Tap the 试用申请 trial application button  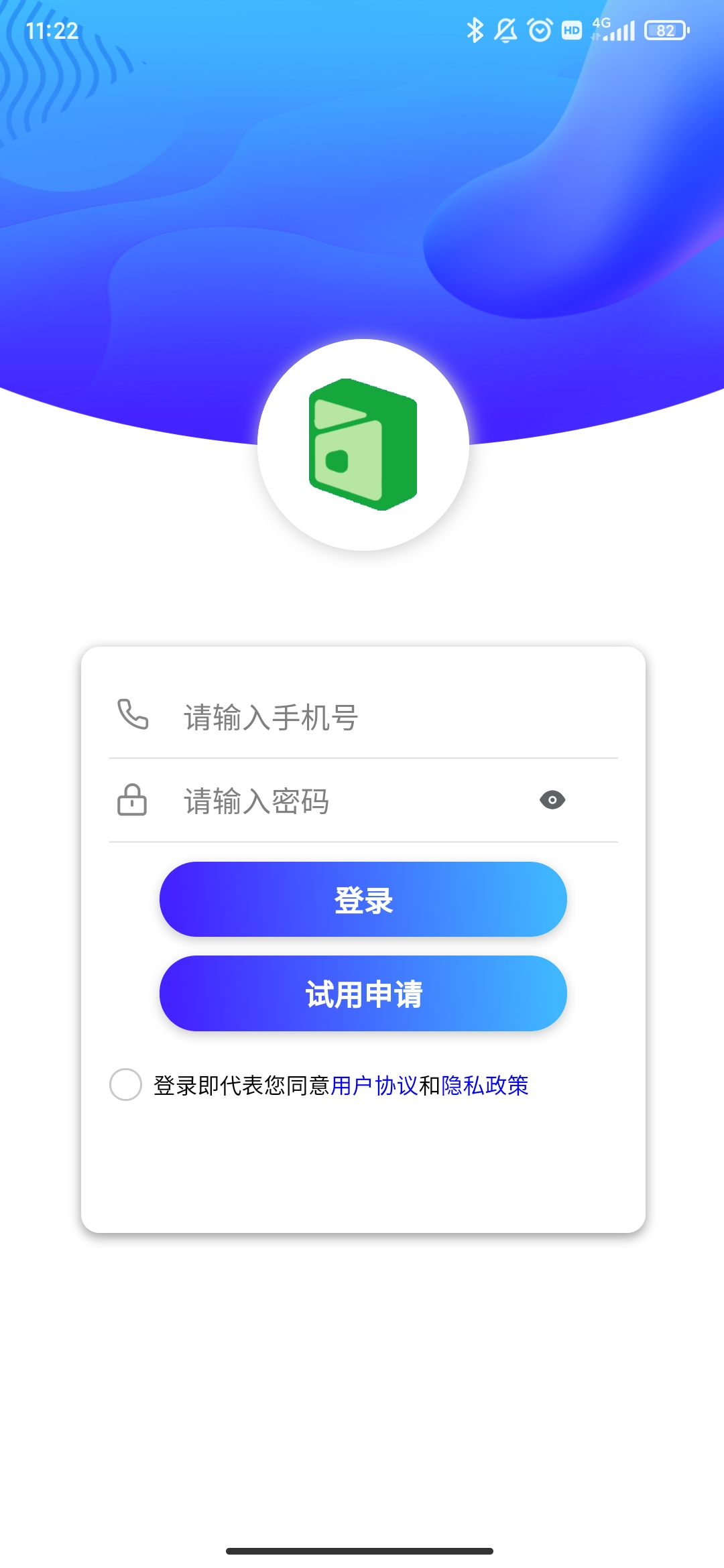(x=362, y=994)
